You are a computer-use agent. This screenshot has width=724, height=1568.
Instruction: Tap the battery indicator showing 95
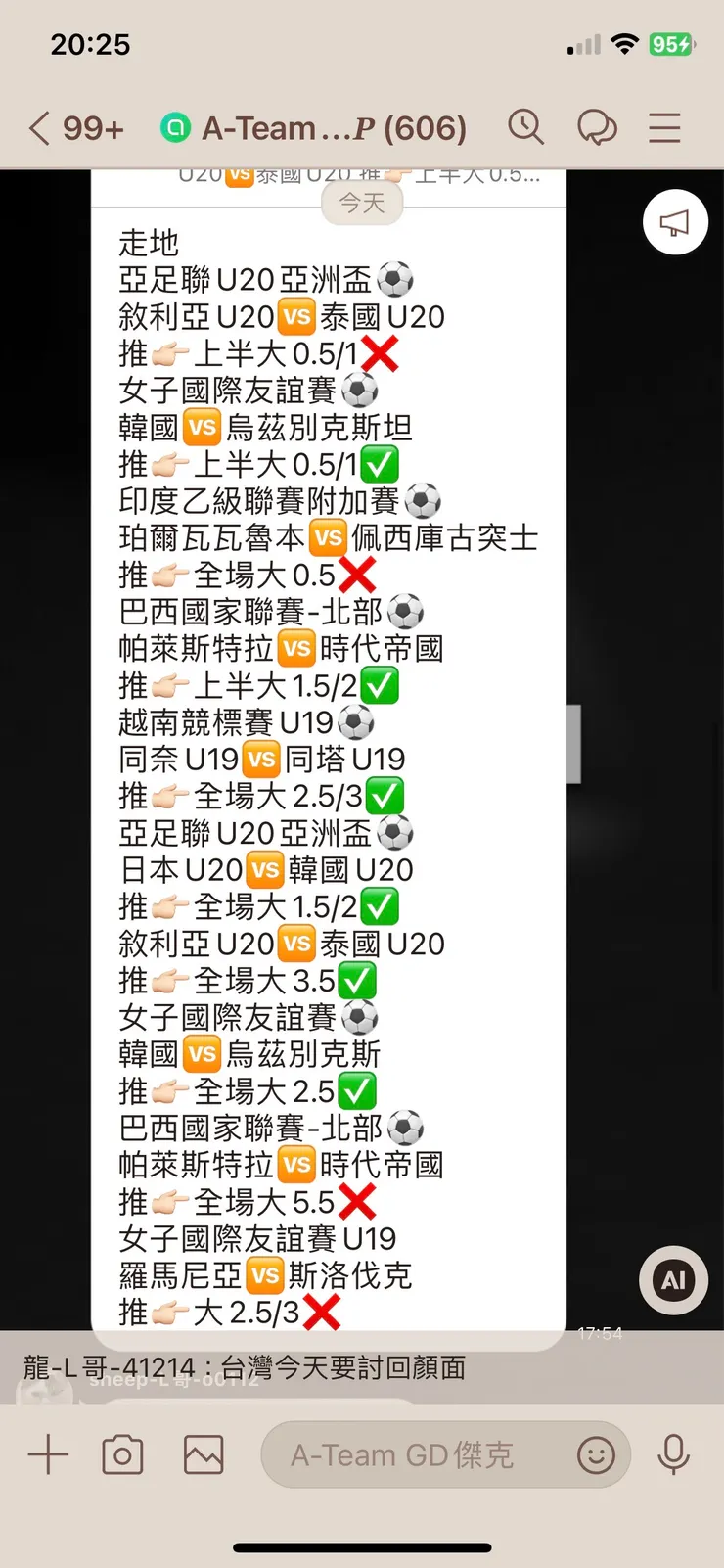pyautogui.click(x=670, y=44)
